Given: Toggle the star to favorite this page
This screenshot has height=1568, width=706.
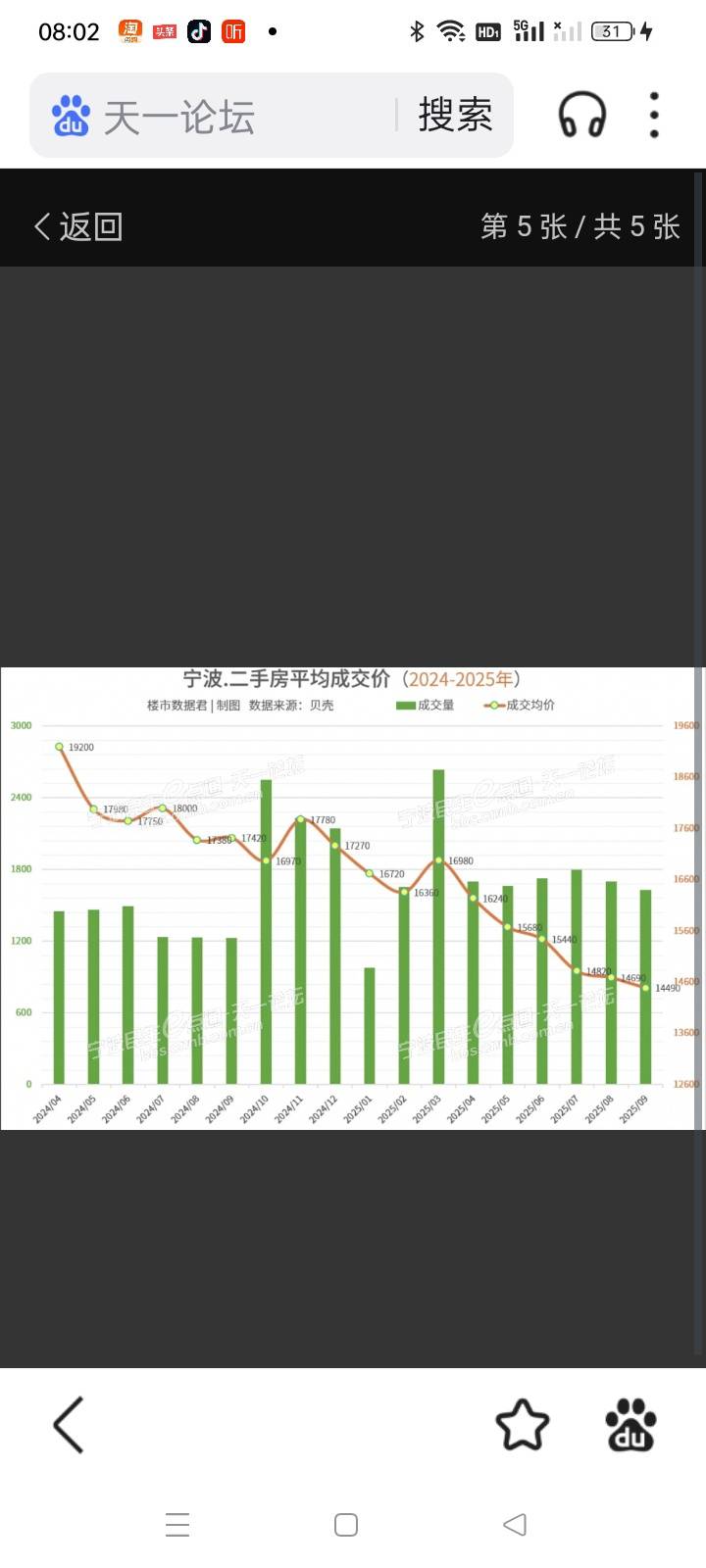Looking at the screenshot, I should (x=523, y=1426).
